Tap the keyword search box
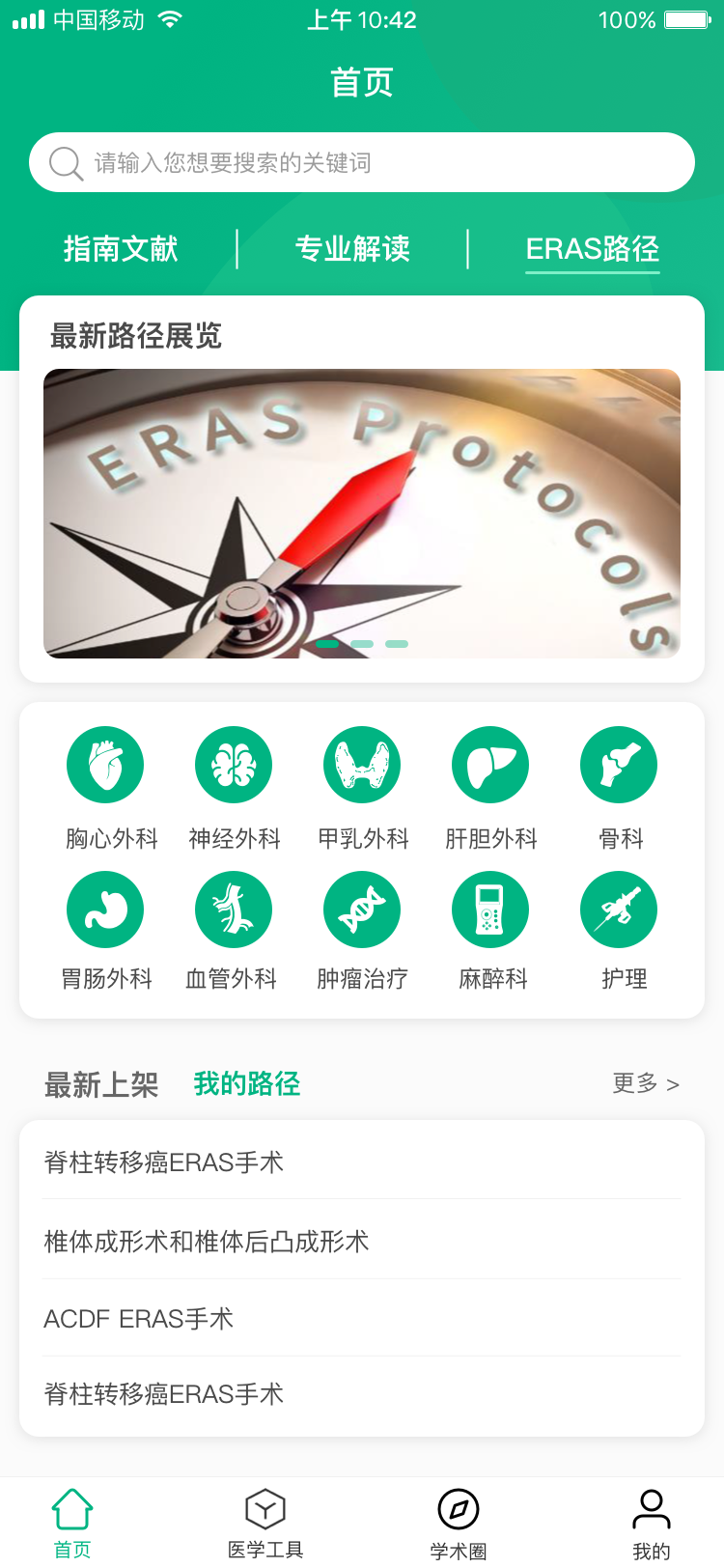 tap(362, 162)
